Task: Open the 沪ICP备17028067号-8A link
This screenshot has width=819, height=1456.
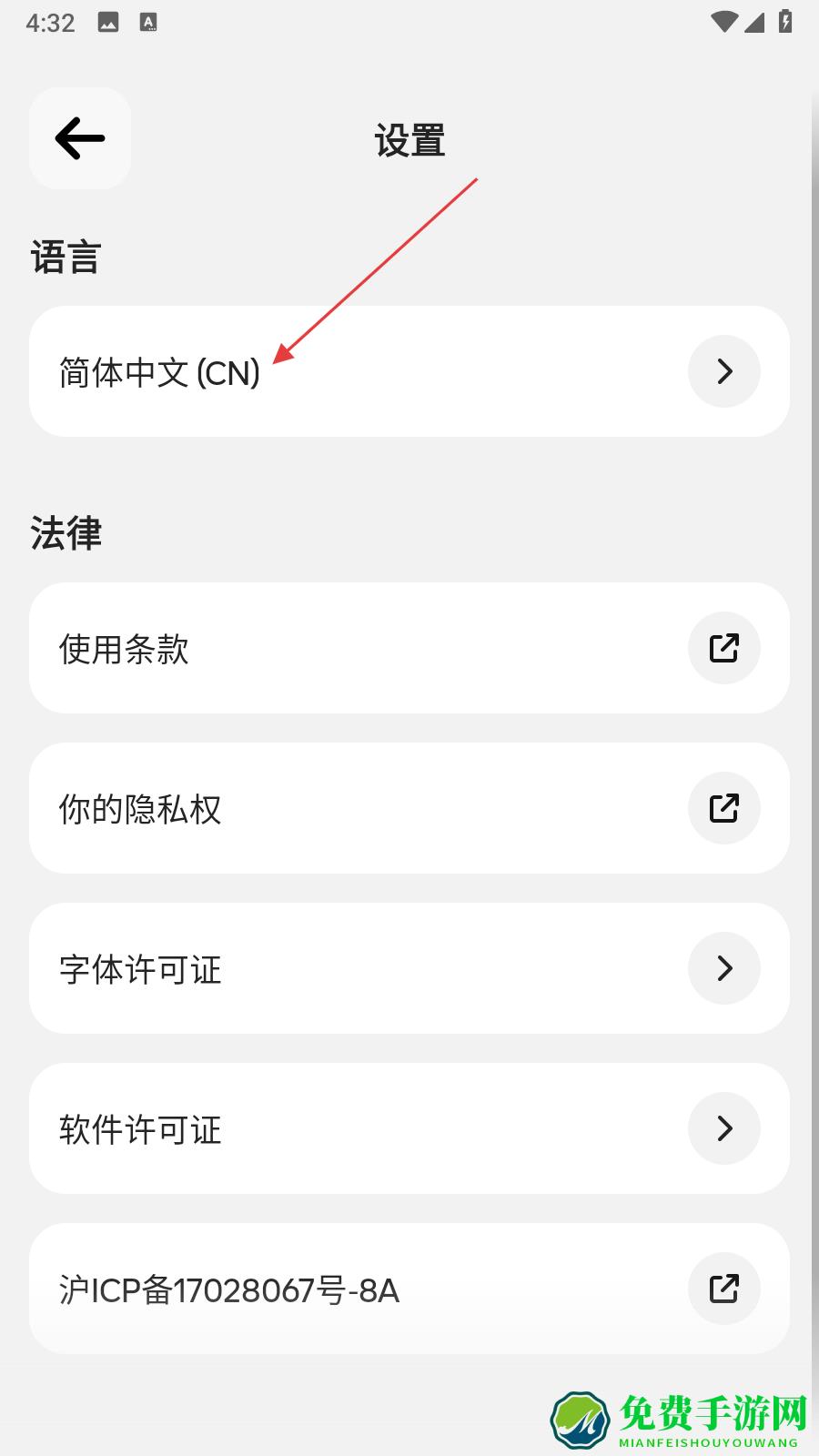Action: click(x=409, y=1289)
